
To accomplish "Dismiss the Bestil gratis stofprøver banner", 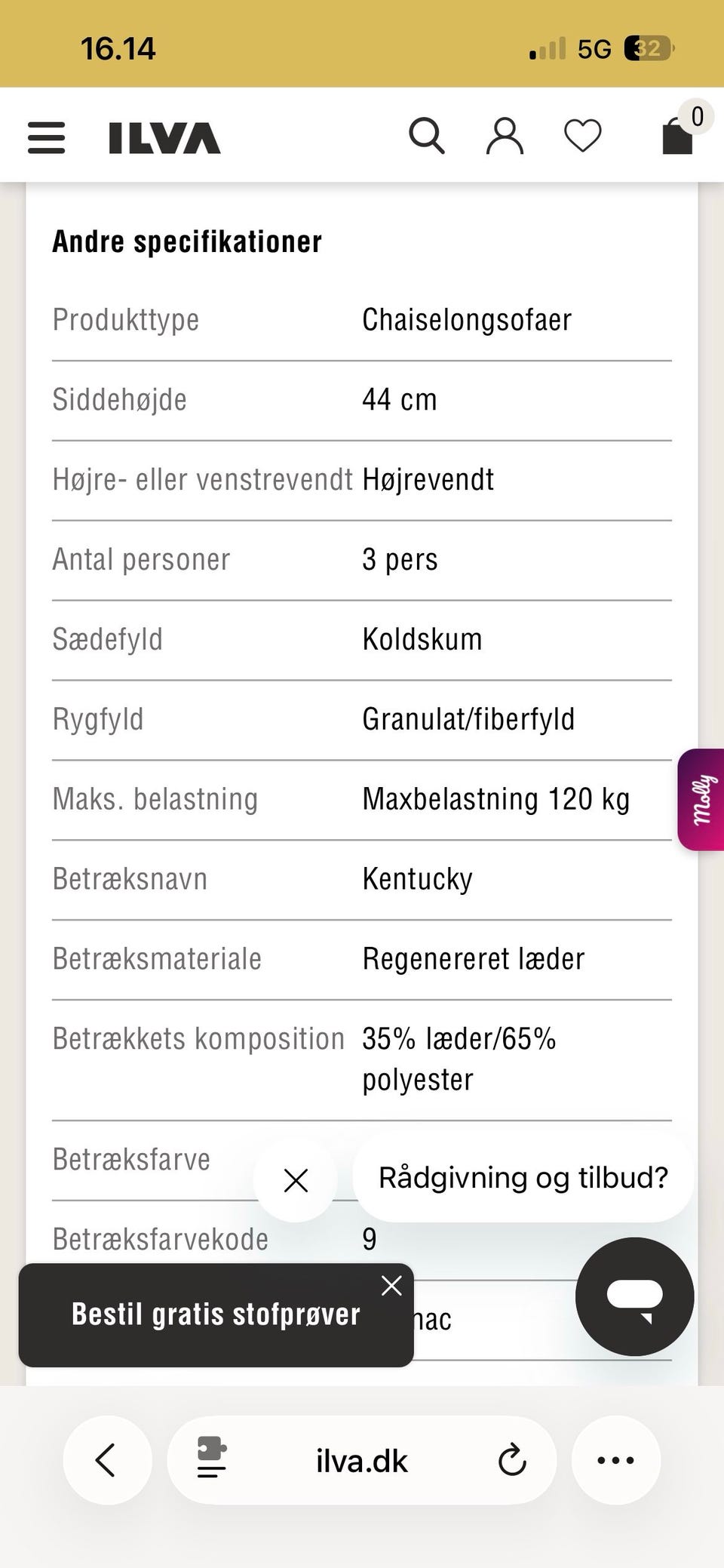I will click(x=391, y=1286).
